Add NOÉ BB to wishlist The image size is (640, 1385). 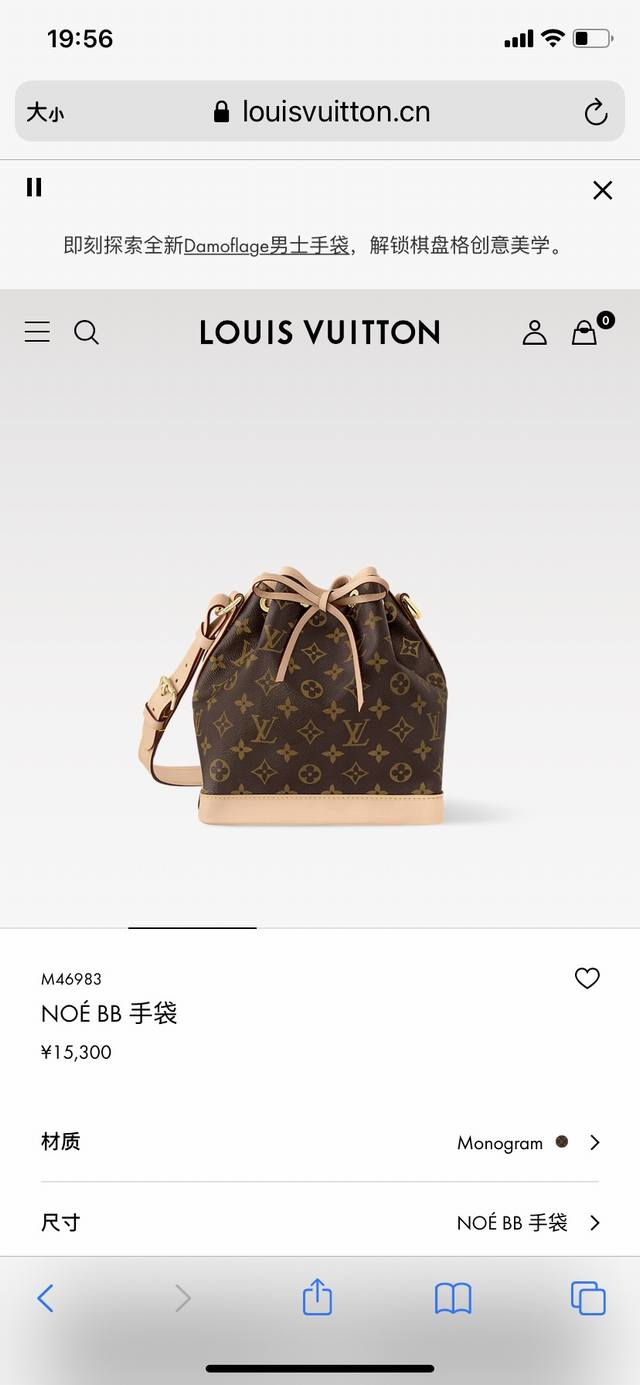587,978
